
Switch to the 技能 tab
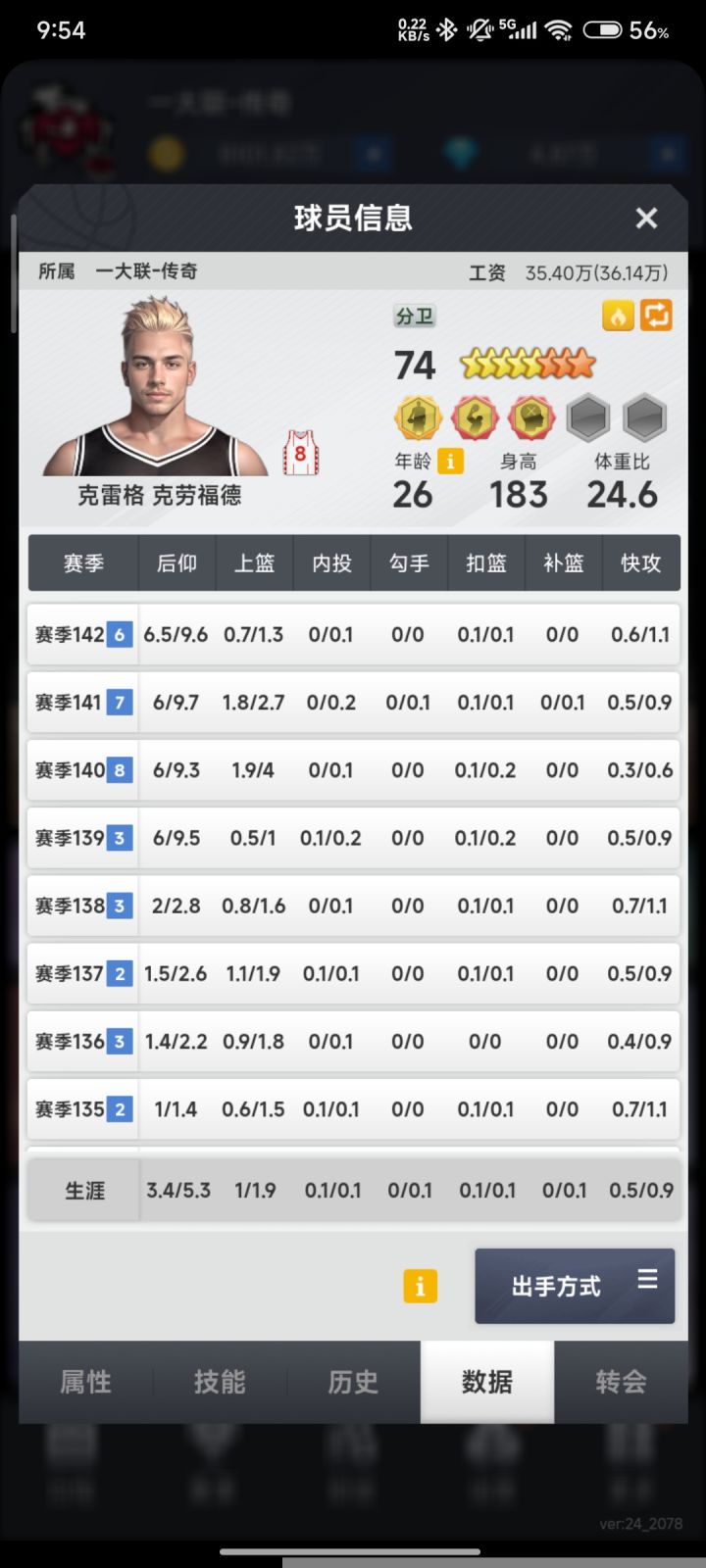point(220,1382)
